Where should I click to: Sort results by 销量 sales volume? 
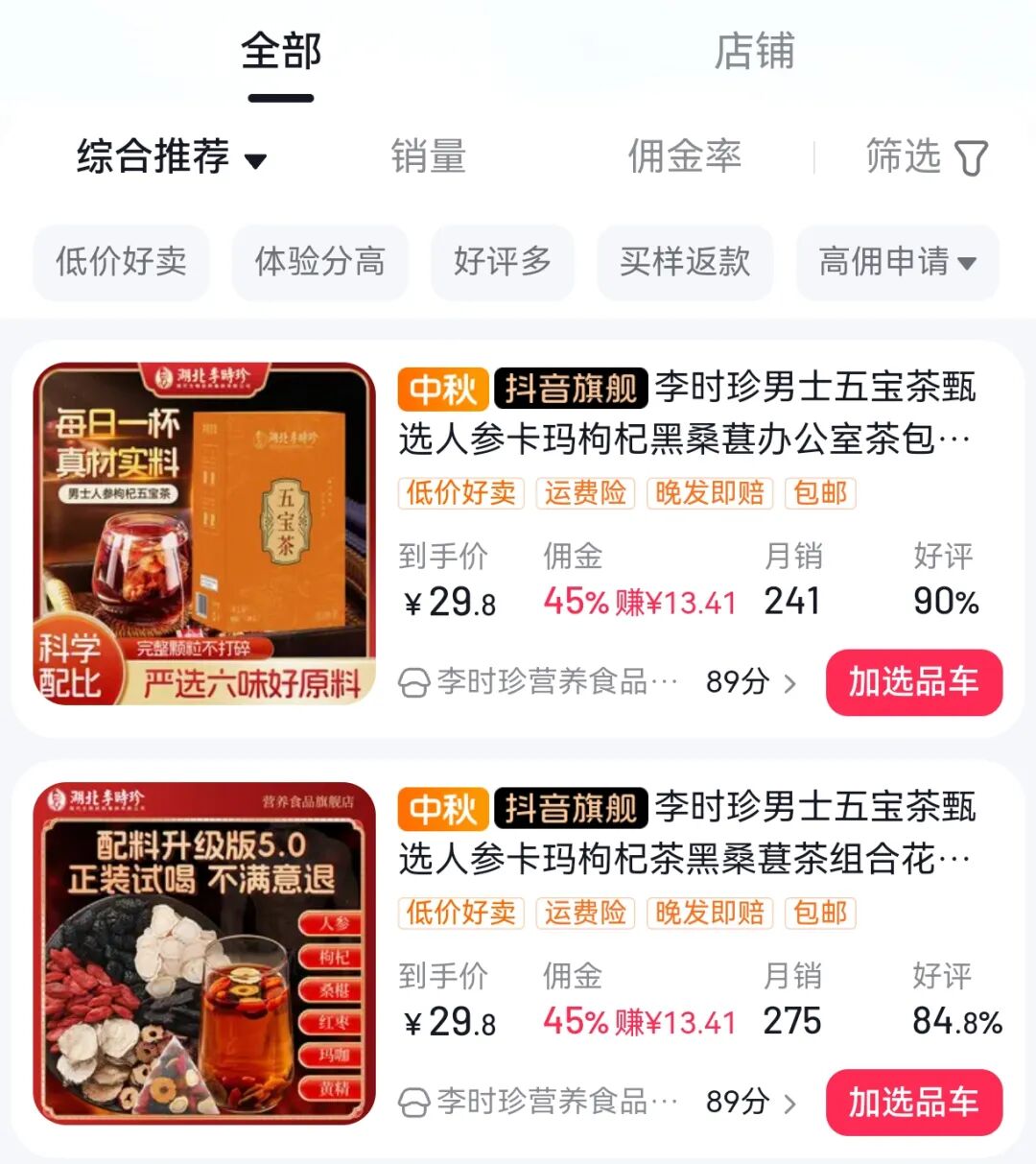pos(428,157)
